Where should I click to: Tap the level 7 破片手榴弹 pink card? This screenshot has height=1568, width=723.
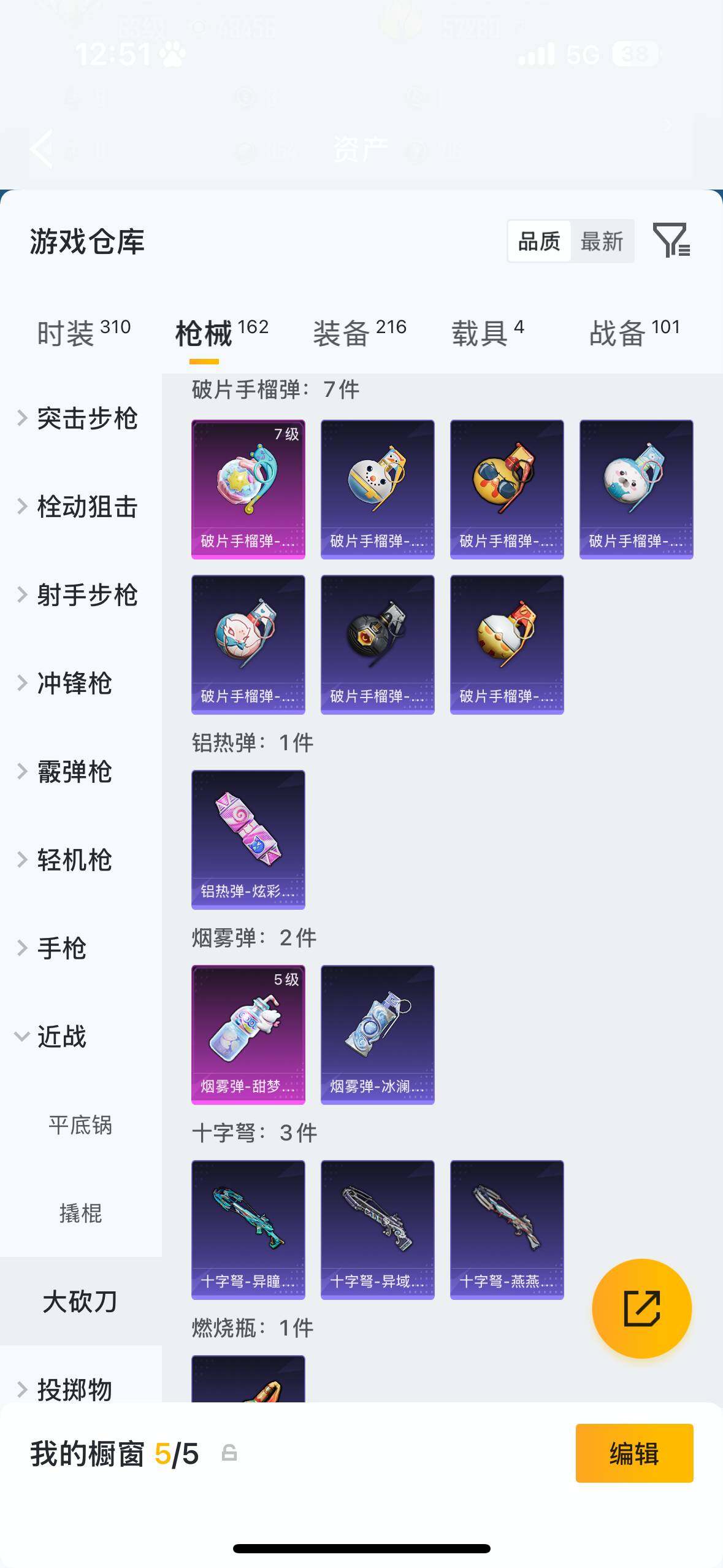pyautogui.click(x=247, y=488)
